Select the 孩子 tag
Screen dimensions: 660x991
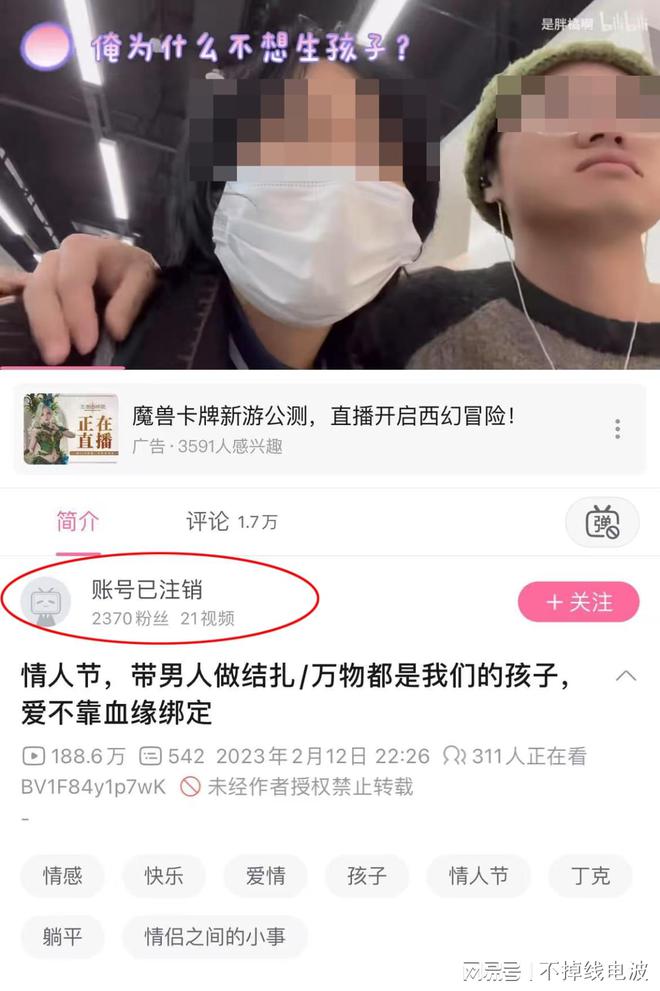click(367, 876)
